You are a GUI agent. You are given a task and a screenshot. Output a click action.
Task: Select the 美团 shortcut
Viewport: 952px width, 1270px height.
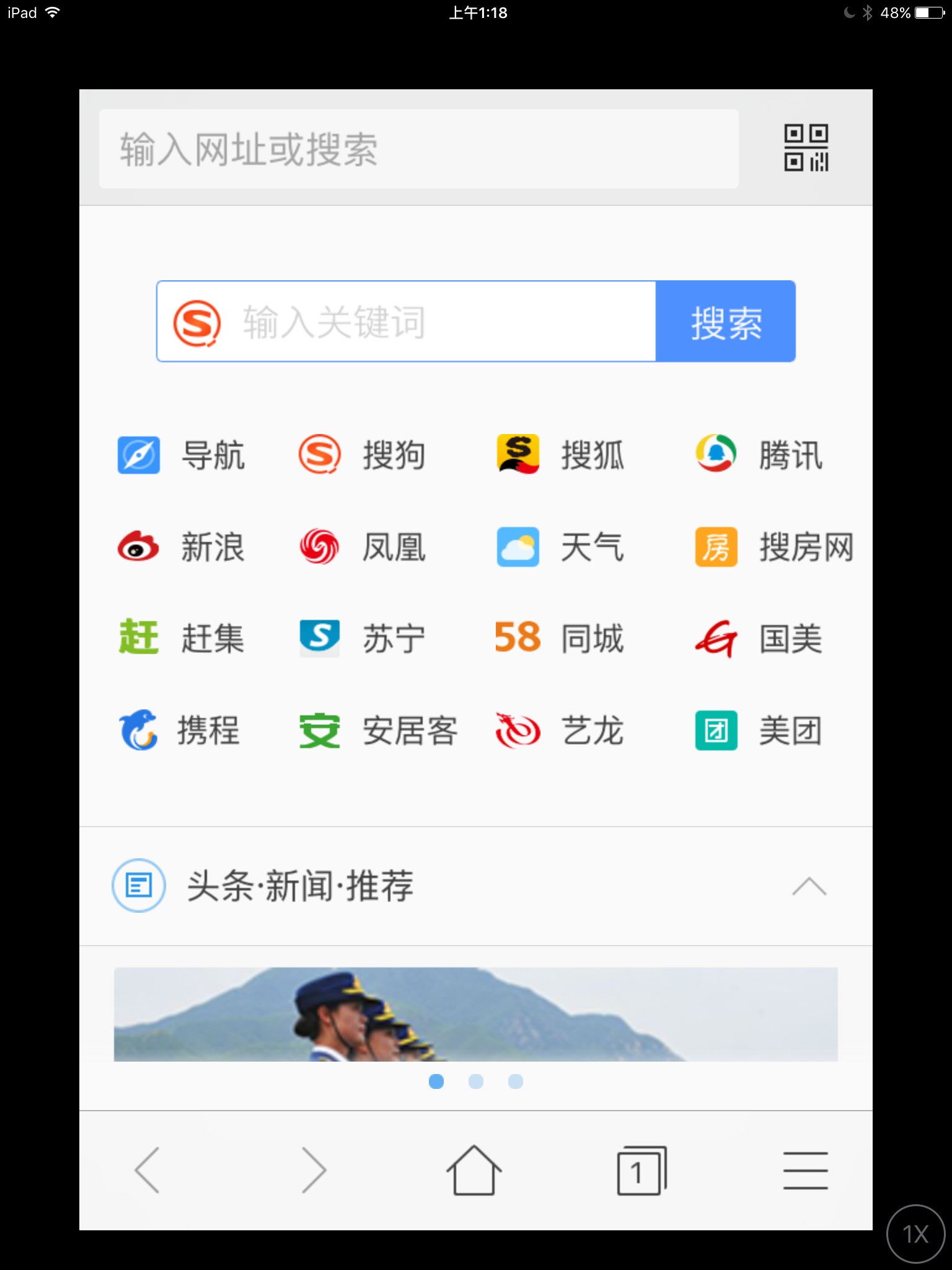coord(759,730)
